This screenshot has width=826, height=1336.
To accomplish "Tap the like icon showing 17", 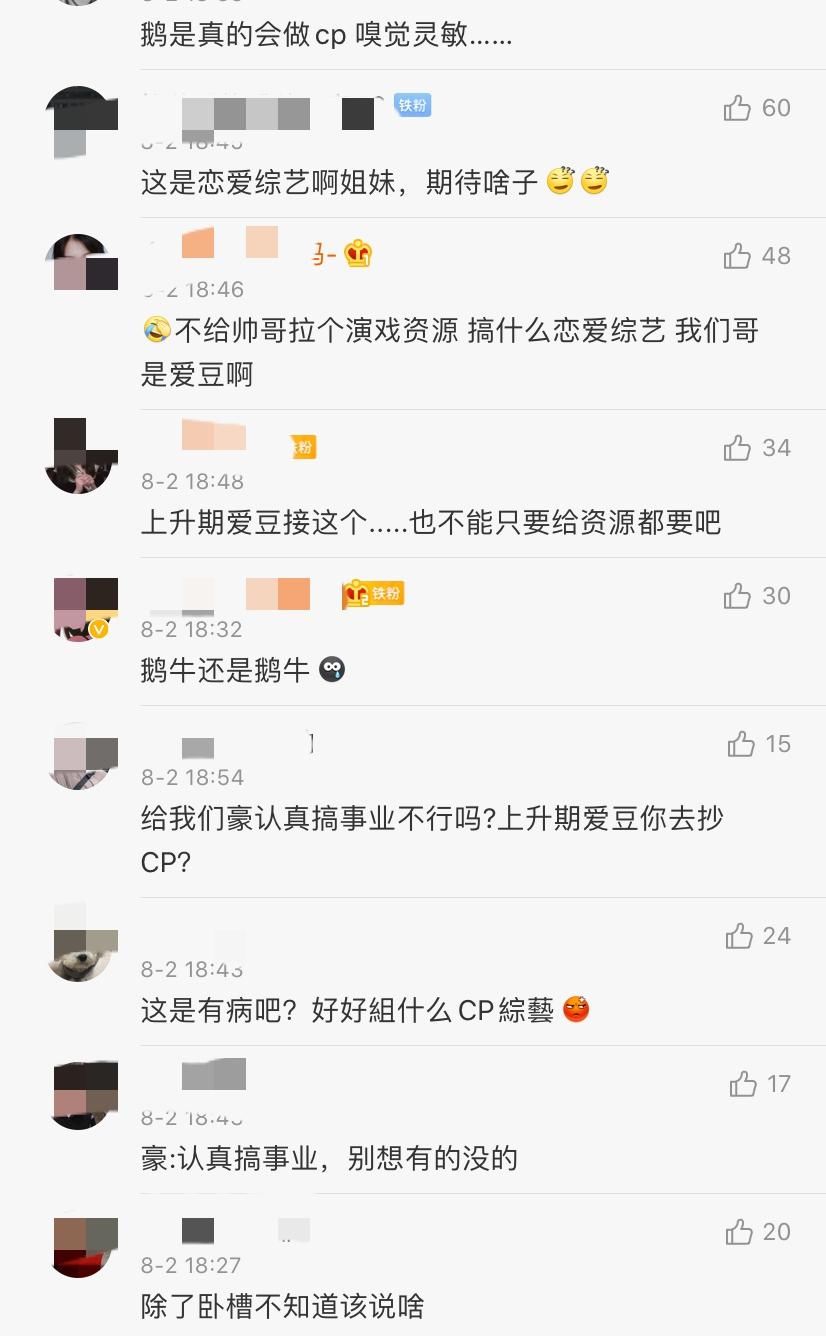I will coord(741,1084).
